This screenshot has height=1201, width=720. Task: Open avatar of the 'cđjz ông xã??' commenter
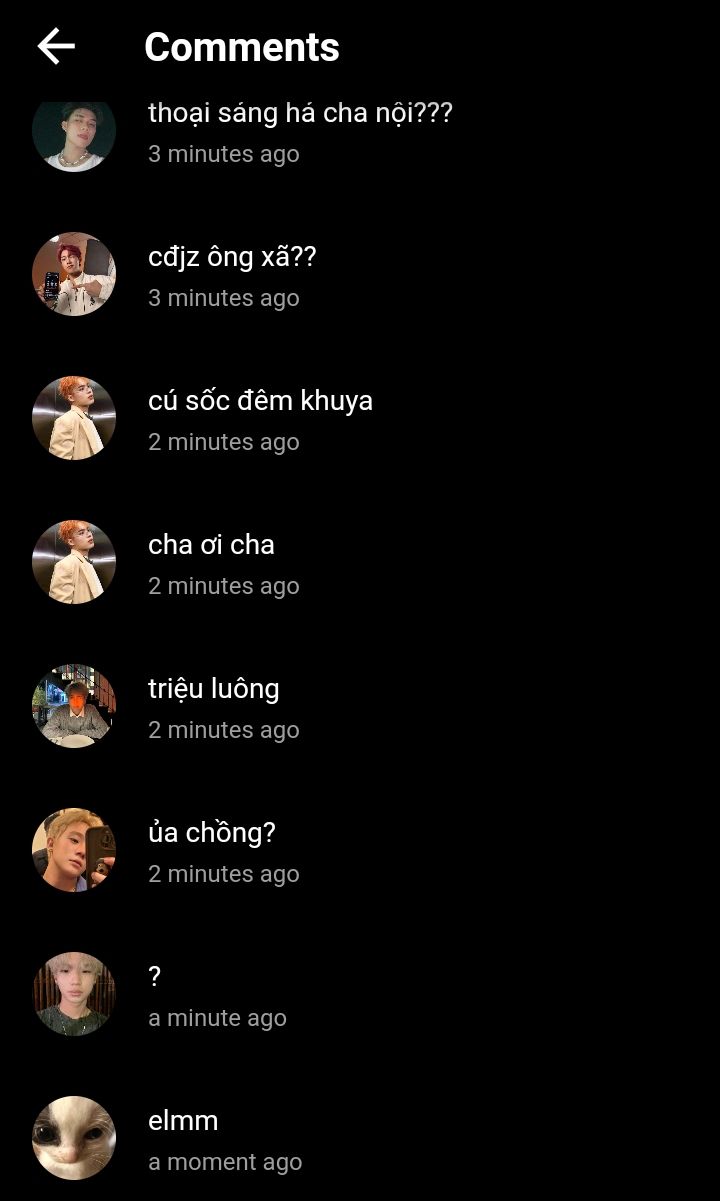click(74, 275)
